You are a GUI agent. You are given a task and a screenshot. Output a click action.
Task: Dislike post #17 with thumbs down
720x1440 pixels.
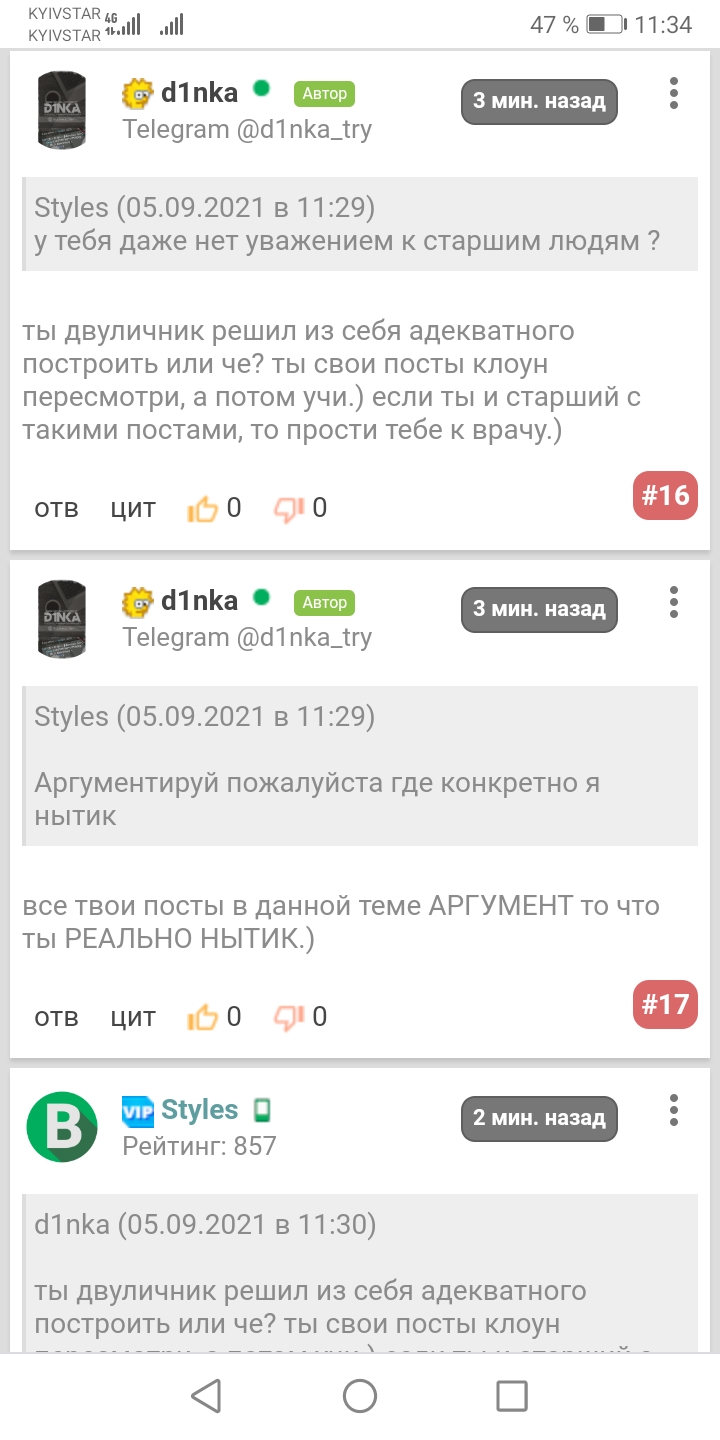pos(289,1018)
